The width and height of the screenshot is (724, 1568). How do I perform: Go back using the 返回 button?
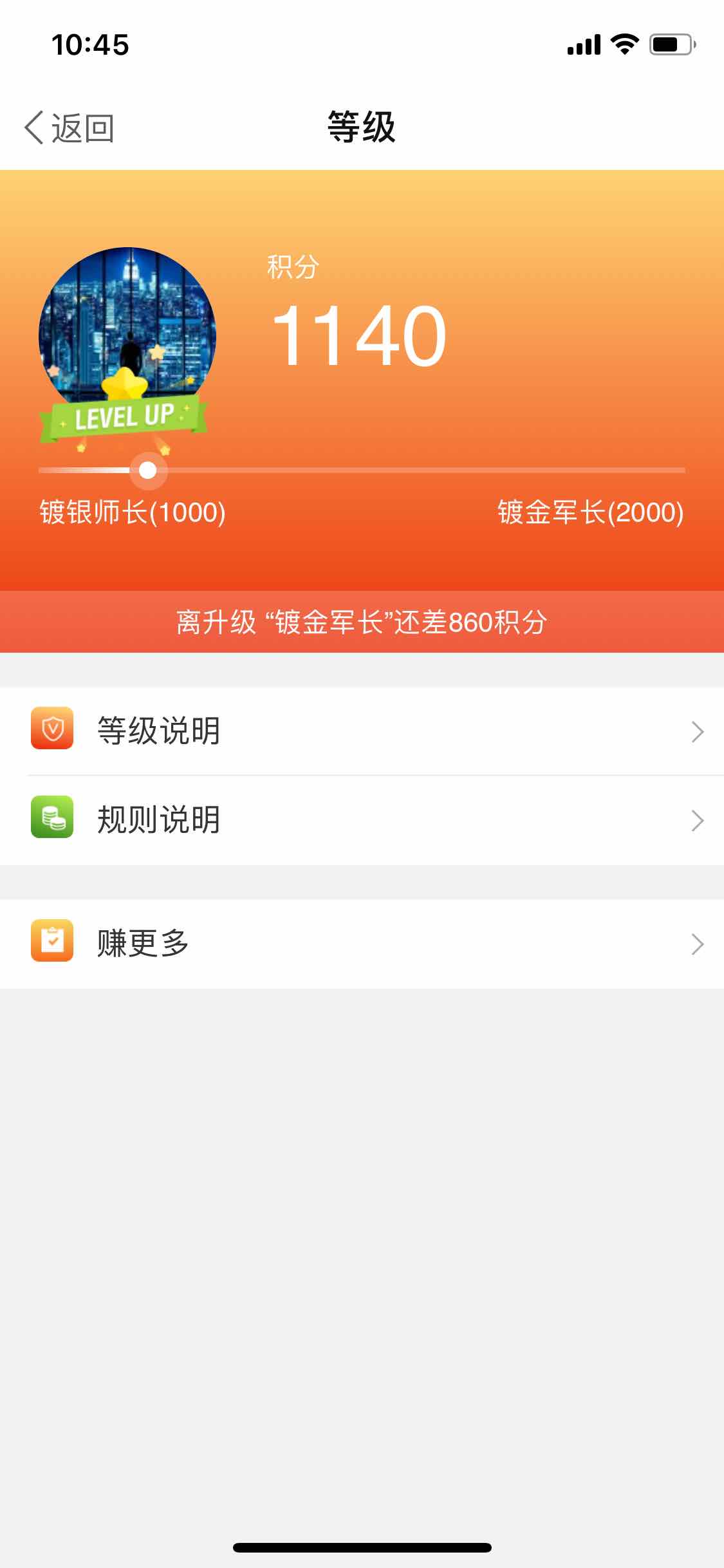70,127
